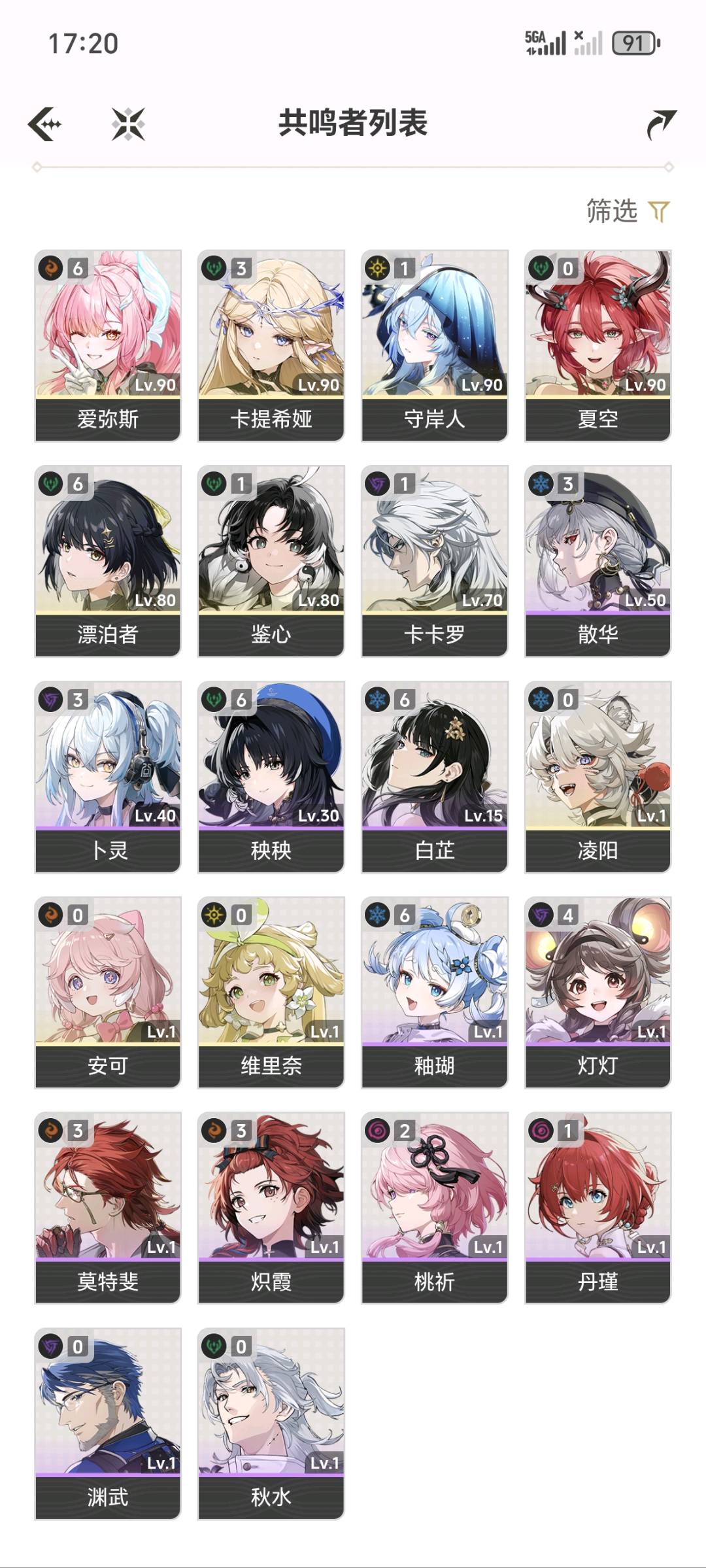Viewport: 706px width, 1568px height.
Task: Tap the crossed close icon beside back
Action: [128, 124]
